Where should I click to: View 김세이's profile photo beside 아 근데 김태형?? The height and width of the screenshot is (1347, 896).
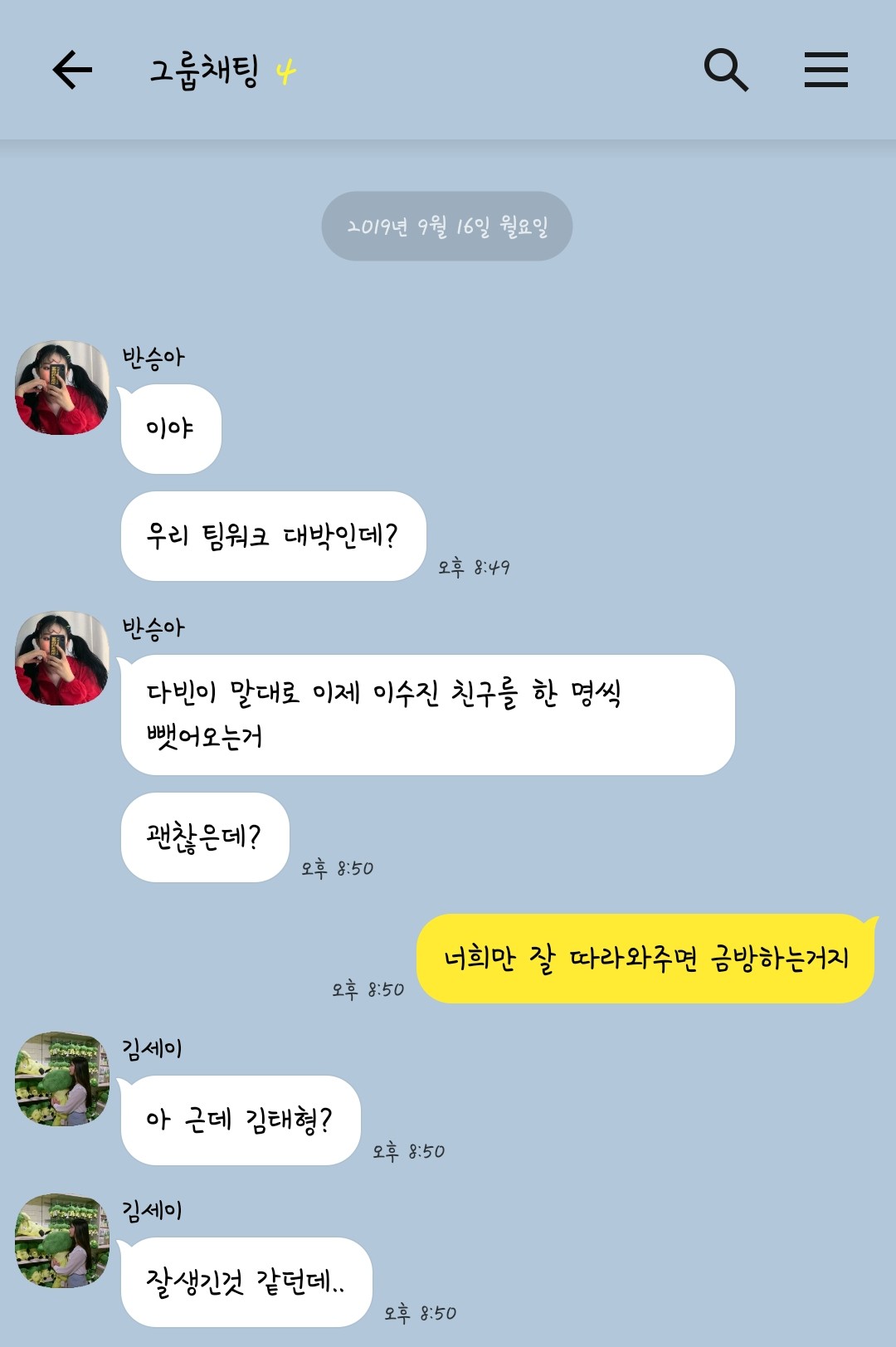tap(62, 1079)
